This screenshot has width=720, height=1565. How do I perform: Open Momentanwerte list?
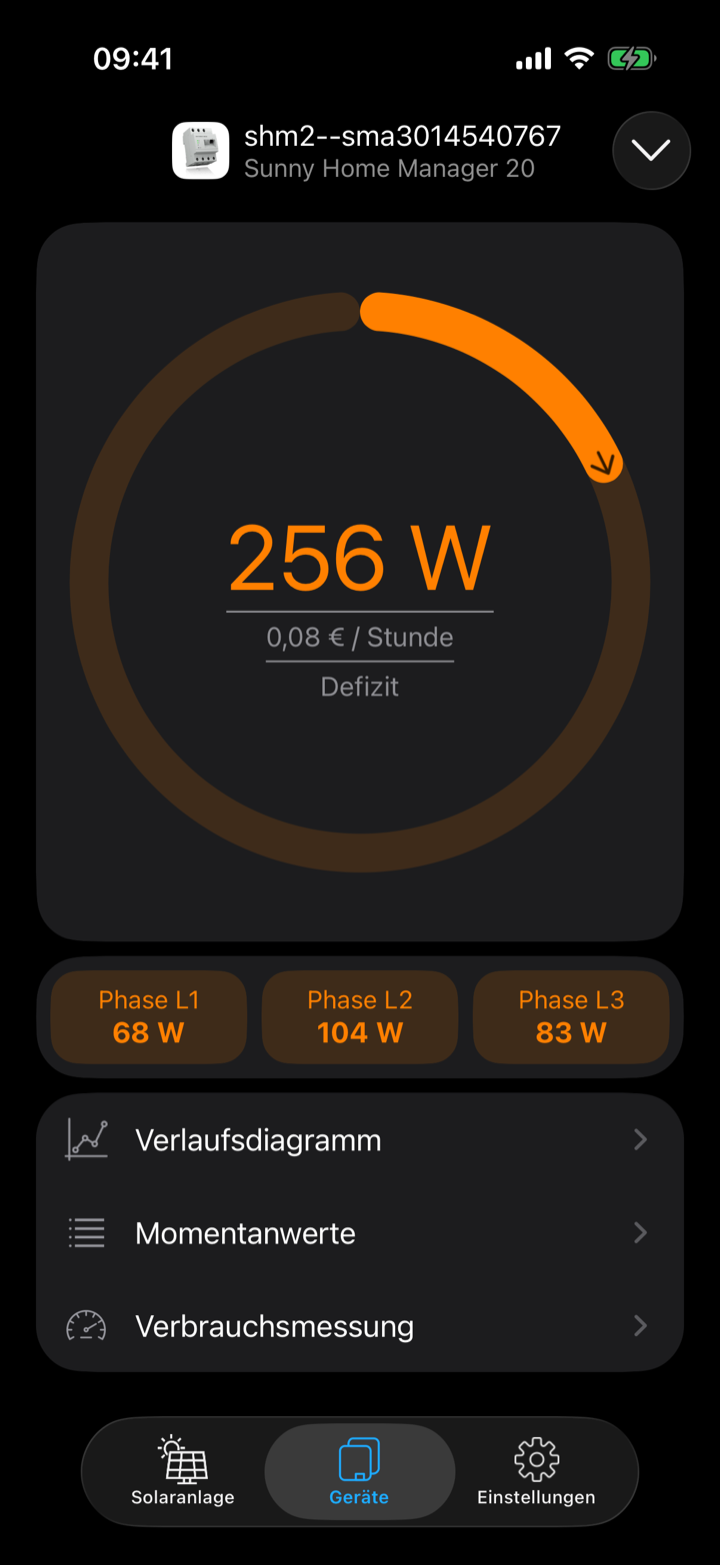coord(360,1233)
